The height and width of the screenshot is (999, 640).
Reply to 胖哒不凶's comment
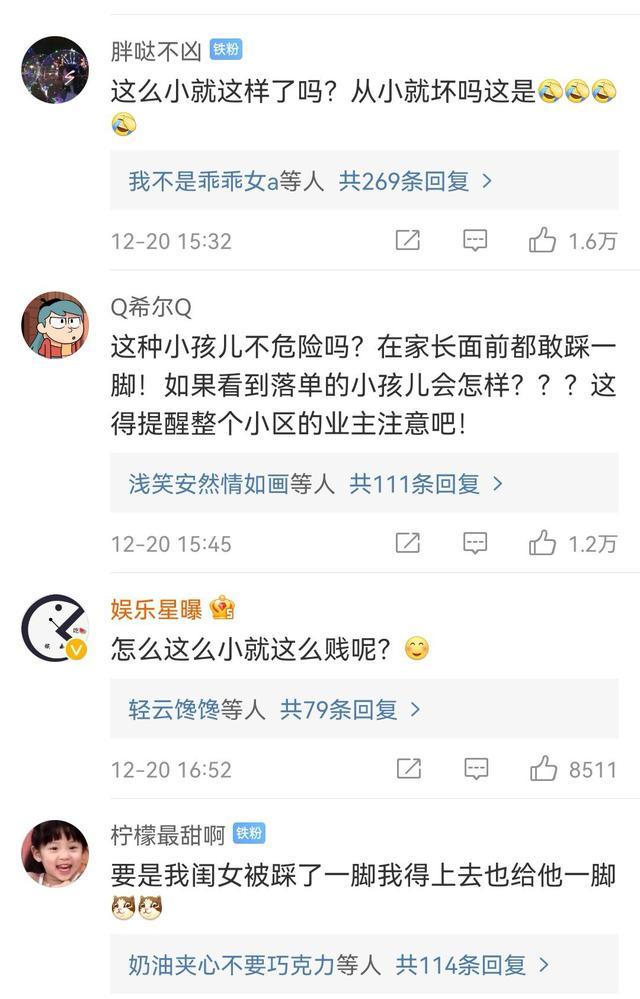click(x=475, y=240)
